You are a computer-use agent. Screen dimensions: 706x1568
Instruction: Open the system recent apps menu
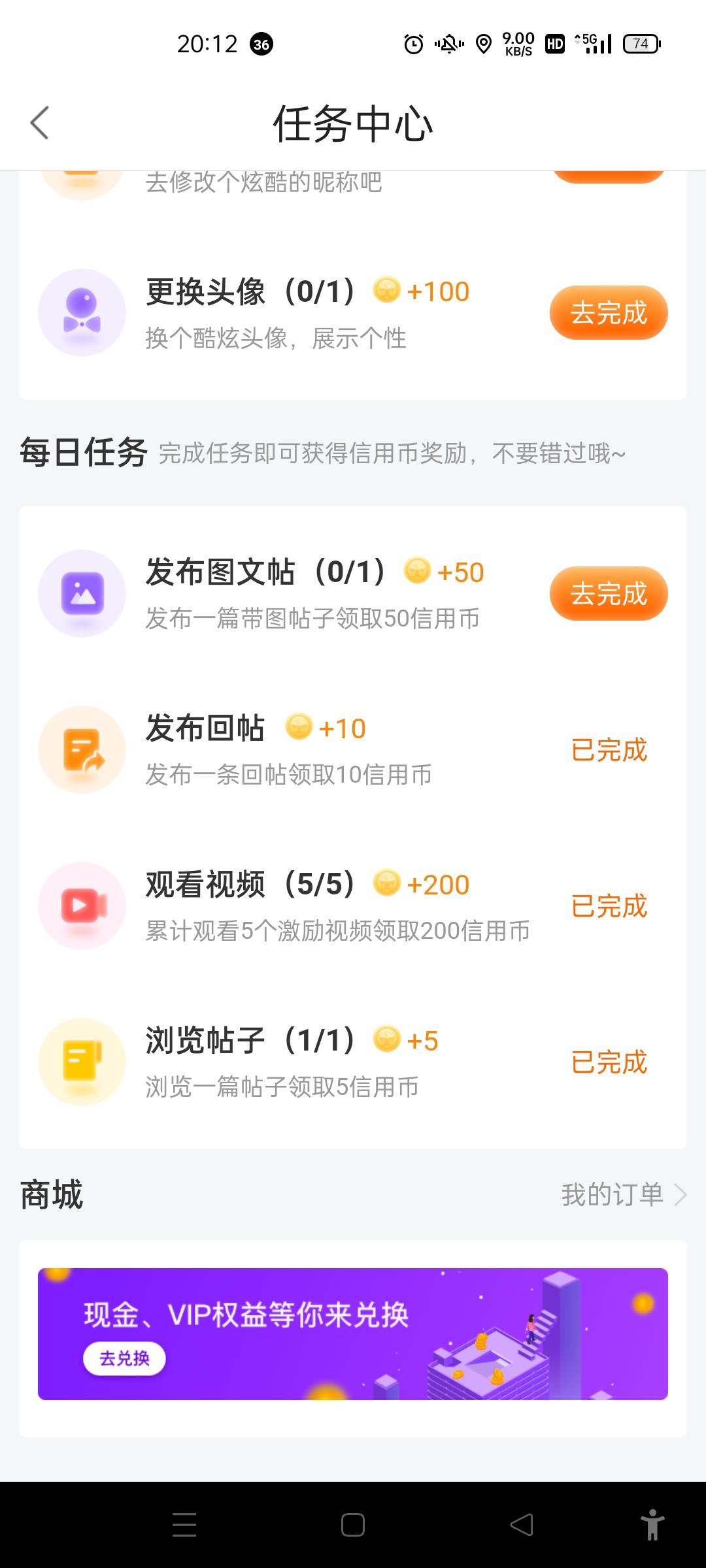(x=184, y=1525)
